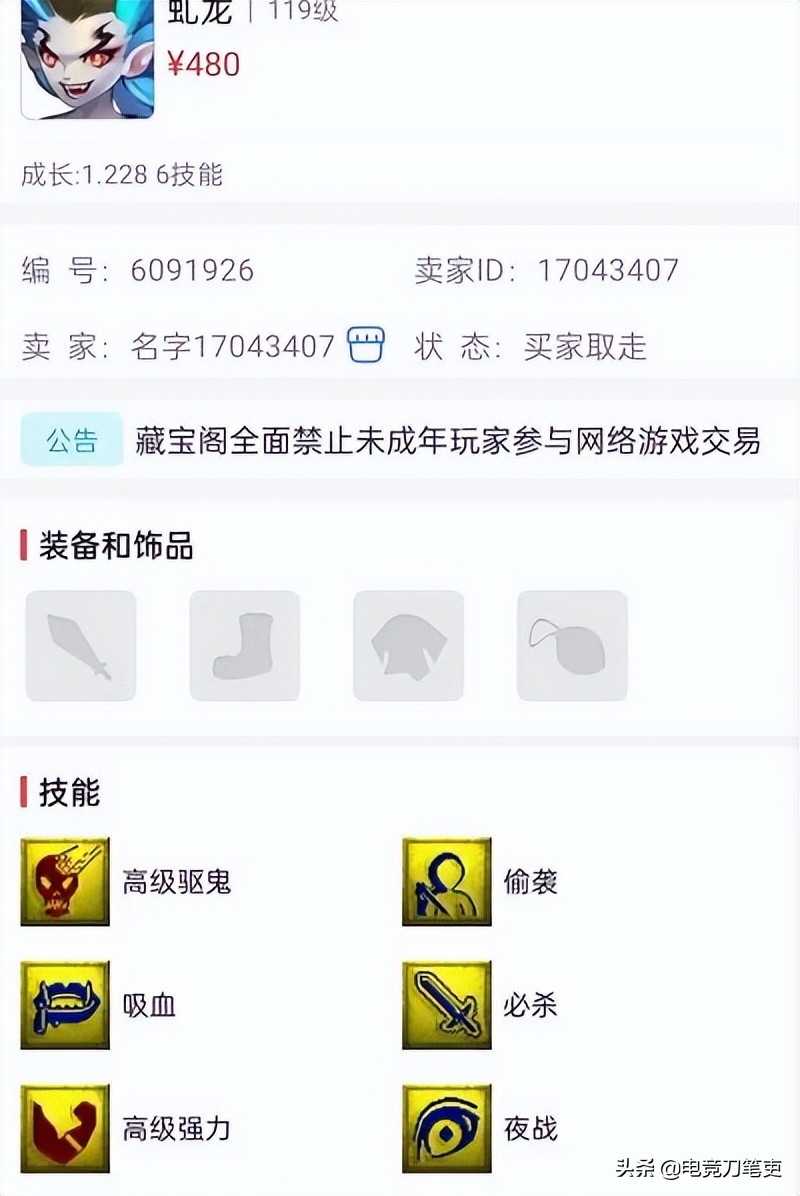
Task: Tap the 夜战 eye skill icon
Action: 446,1130
